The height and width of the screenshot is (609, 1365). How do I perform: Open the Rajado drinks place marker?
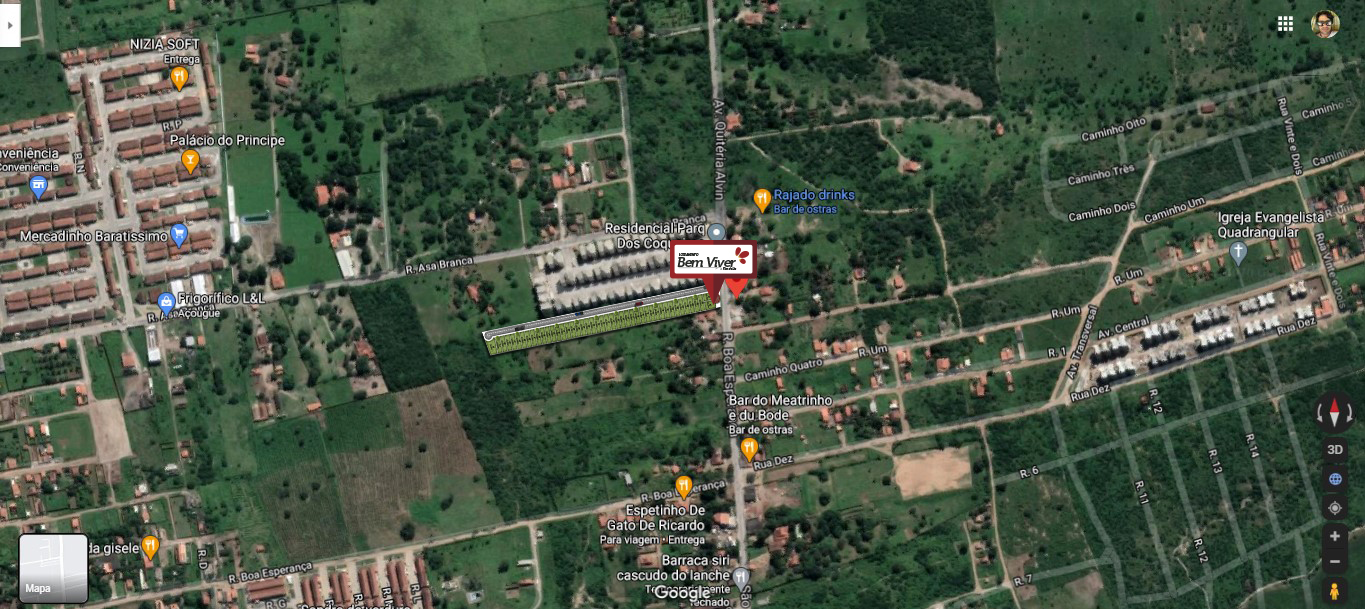pos(762,199)
